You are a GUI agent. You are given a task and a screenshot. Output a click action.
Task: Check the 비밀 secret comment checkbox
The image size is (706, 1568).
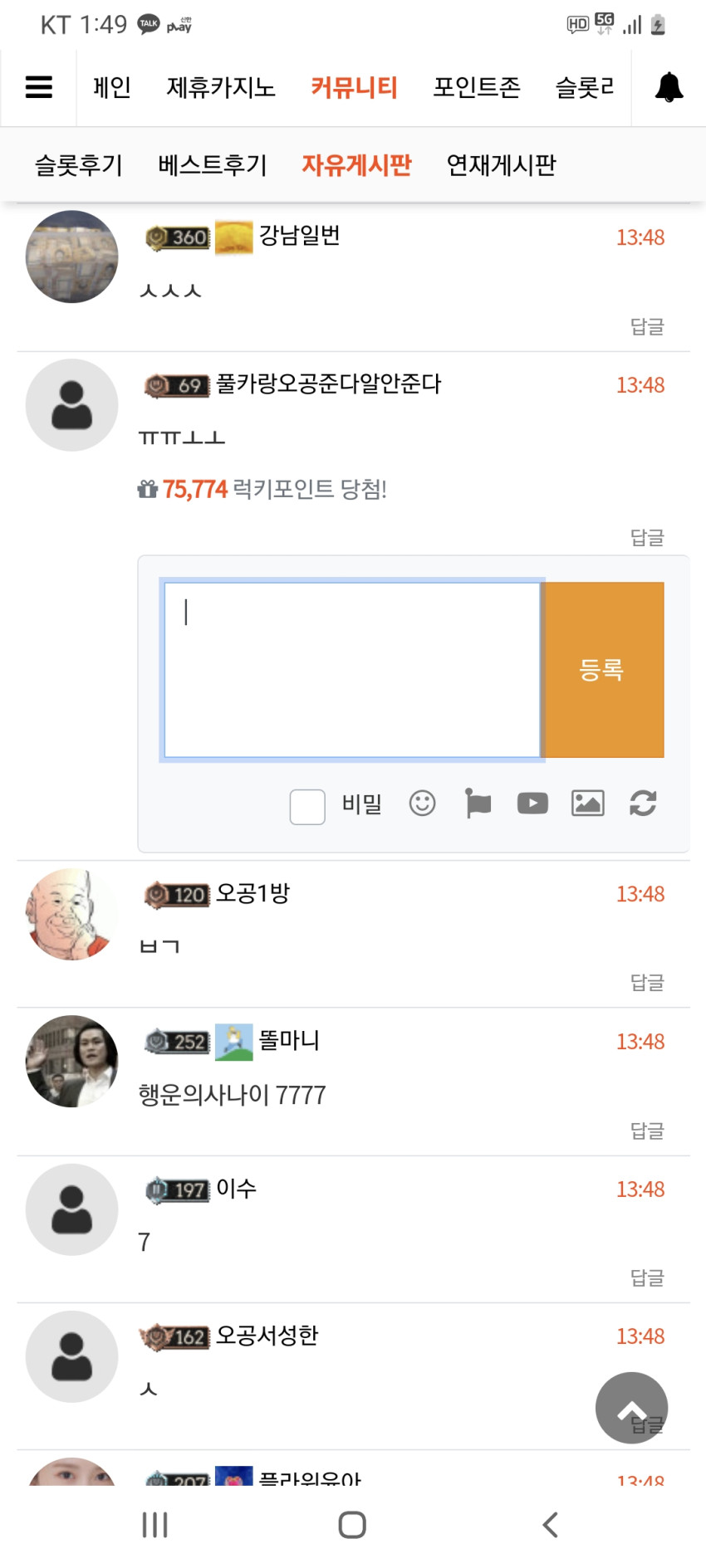[307, 806]
